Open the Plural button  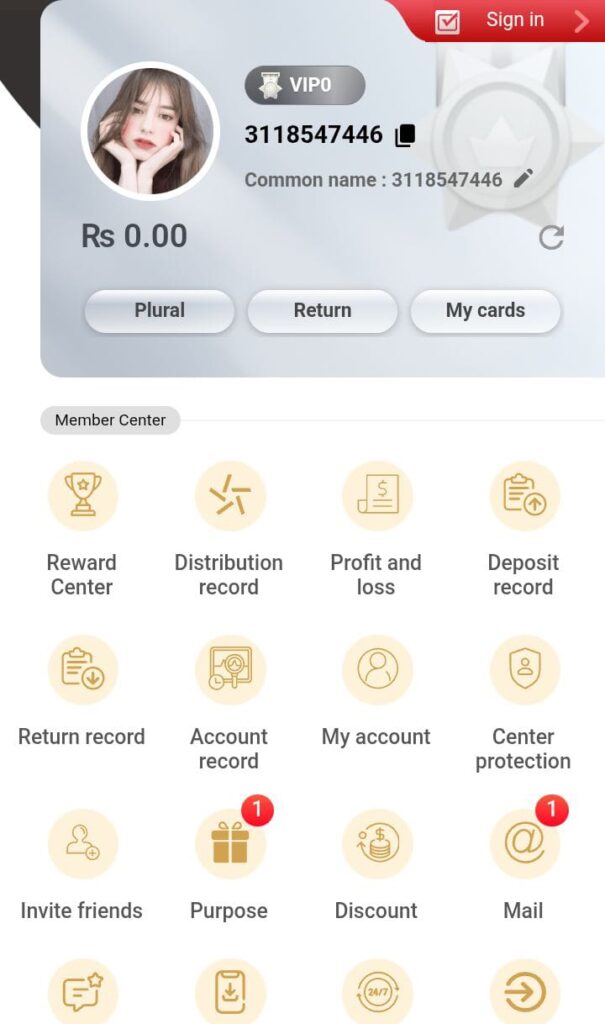159,311
